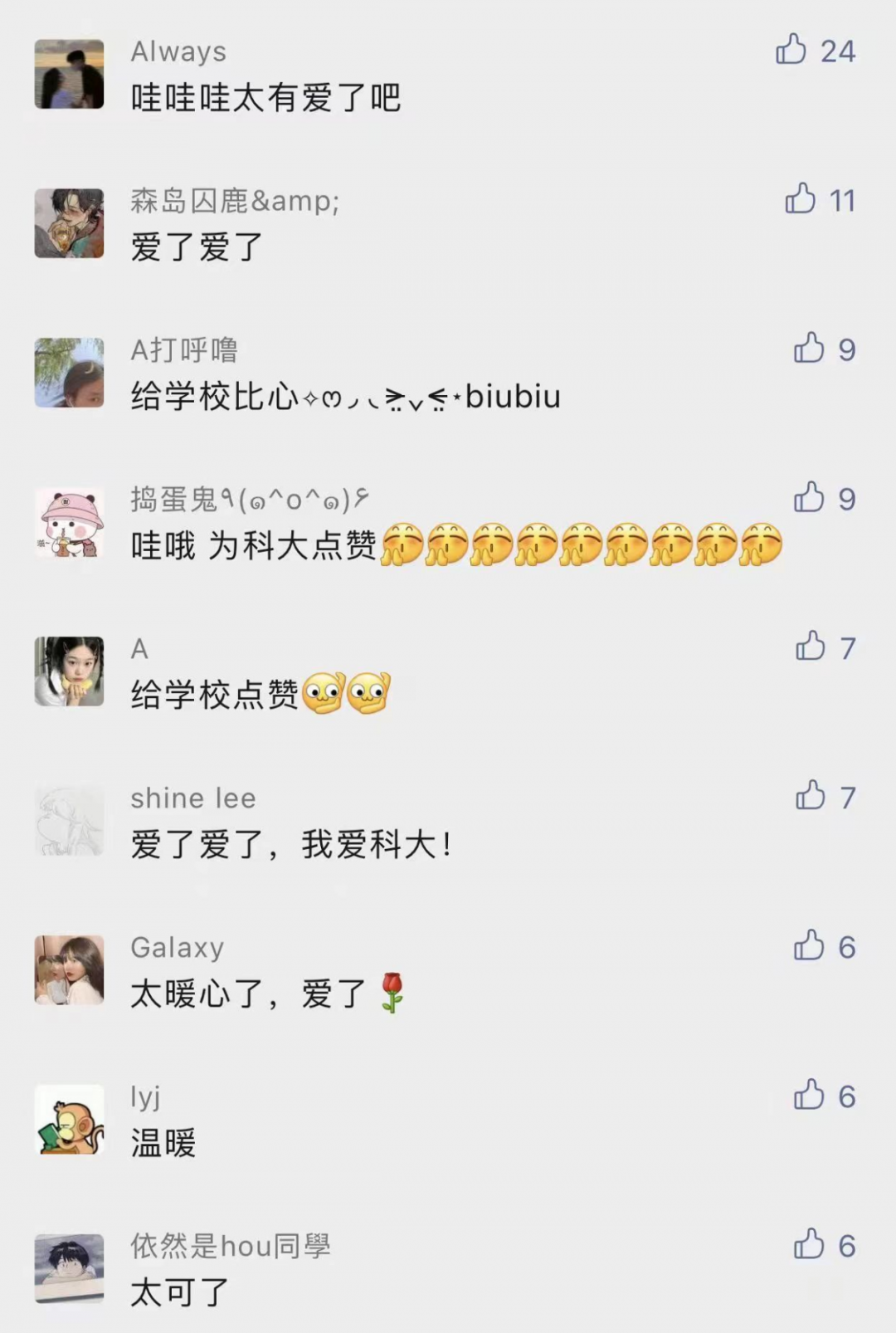Open lyj's monkey avatar
The image size is (896, 1333).
point(69,1120)
